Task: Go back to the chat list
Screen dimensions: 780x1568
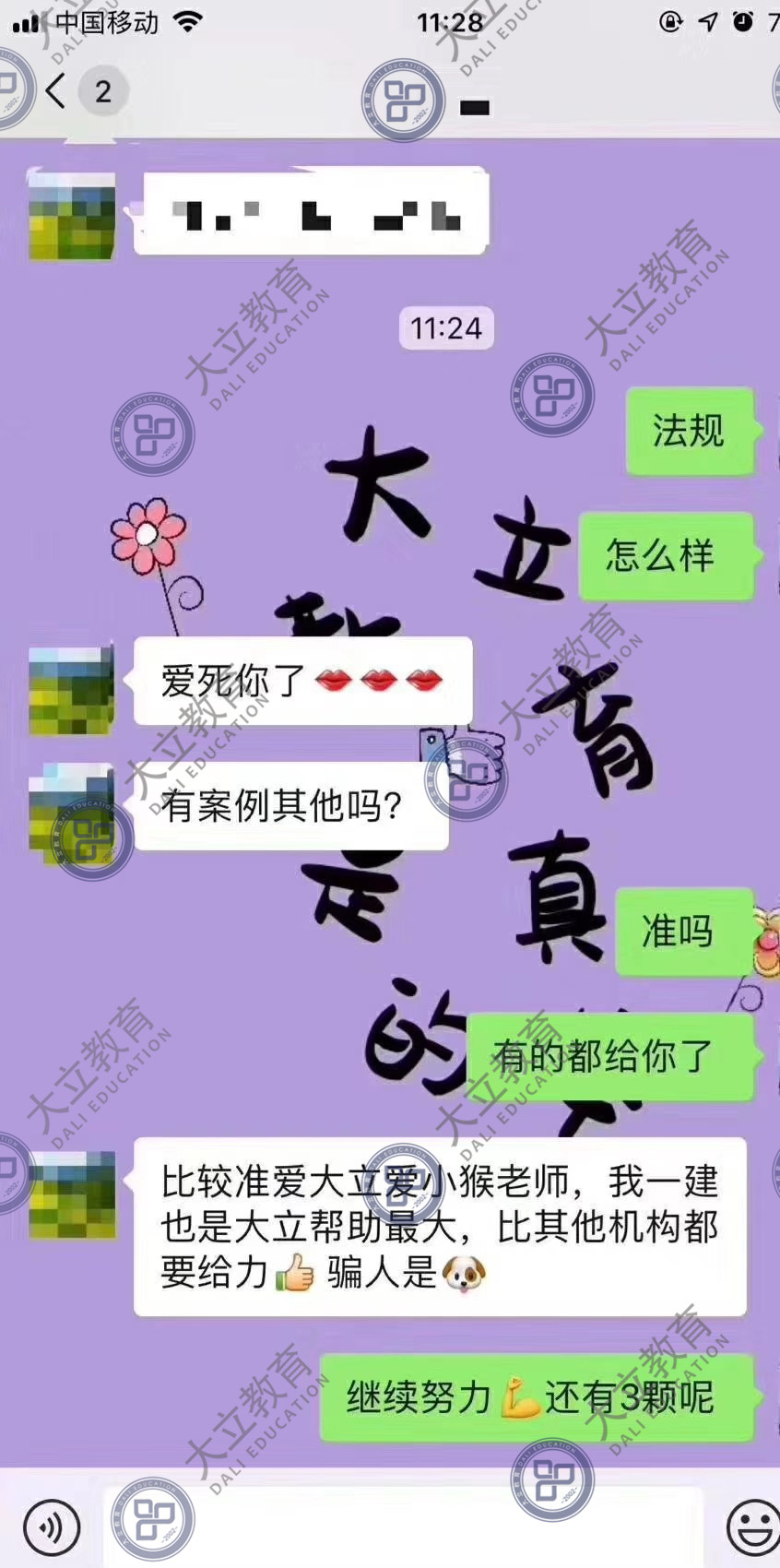Action: pos(57,91)
